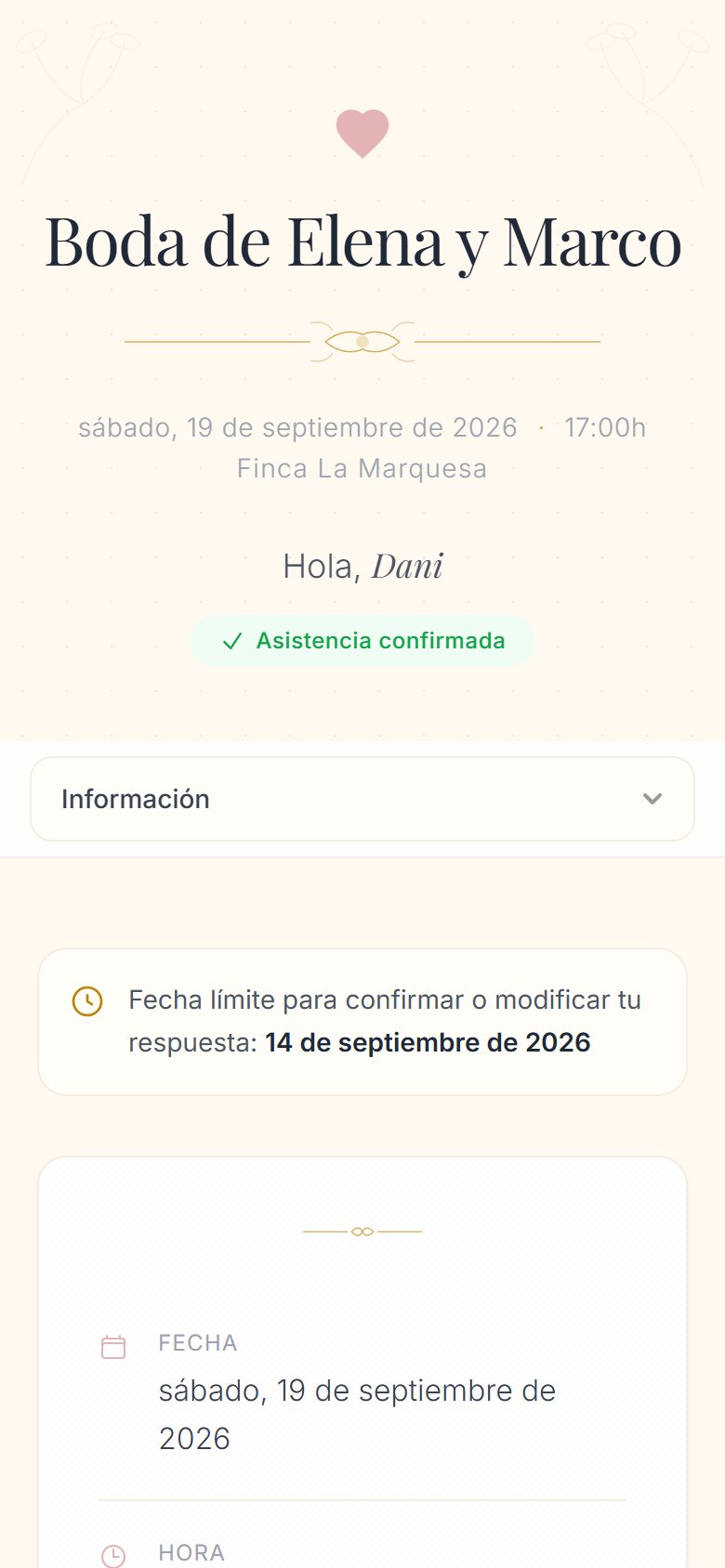725x1568 pixels.
Task: Click the Asistencia confirmada confirmation pill
Action: tap(362, 641)
